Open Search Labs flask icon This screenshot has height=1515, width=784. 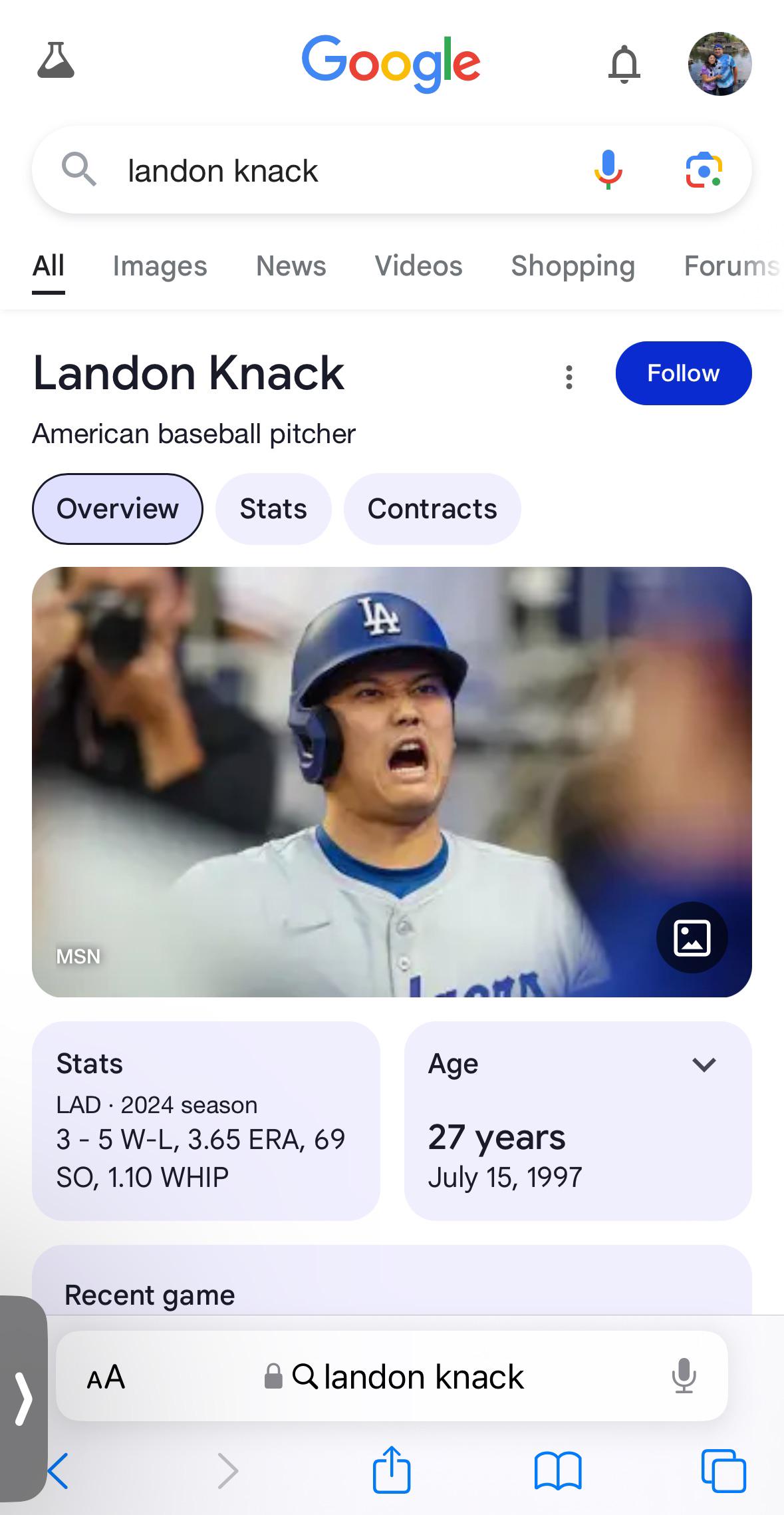(x=56, y=61)
